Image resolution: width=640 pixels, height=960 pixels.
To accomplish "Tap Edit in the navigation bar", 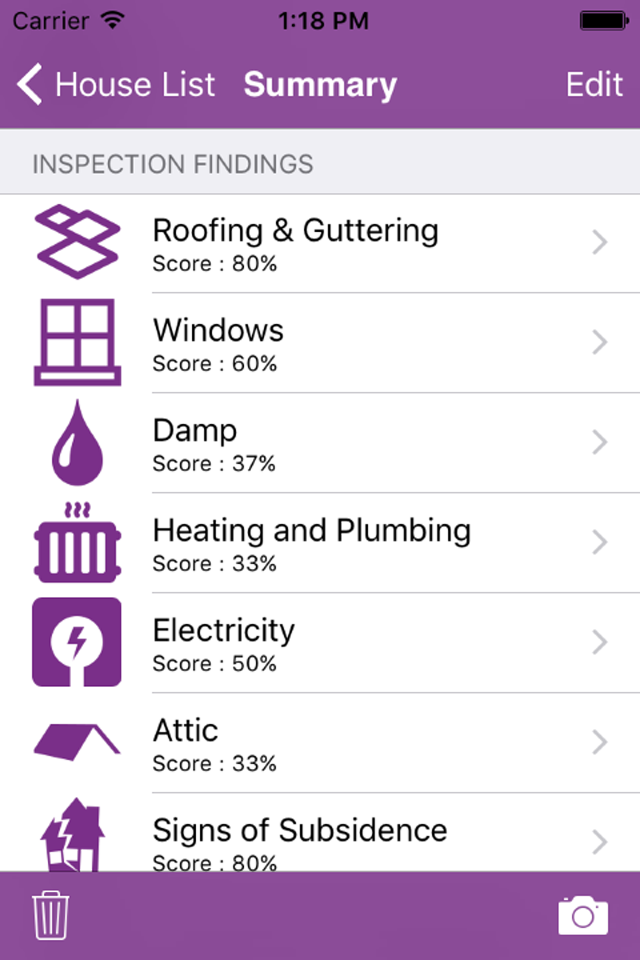I will tap(594, 85).
